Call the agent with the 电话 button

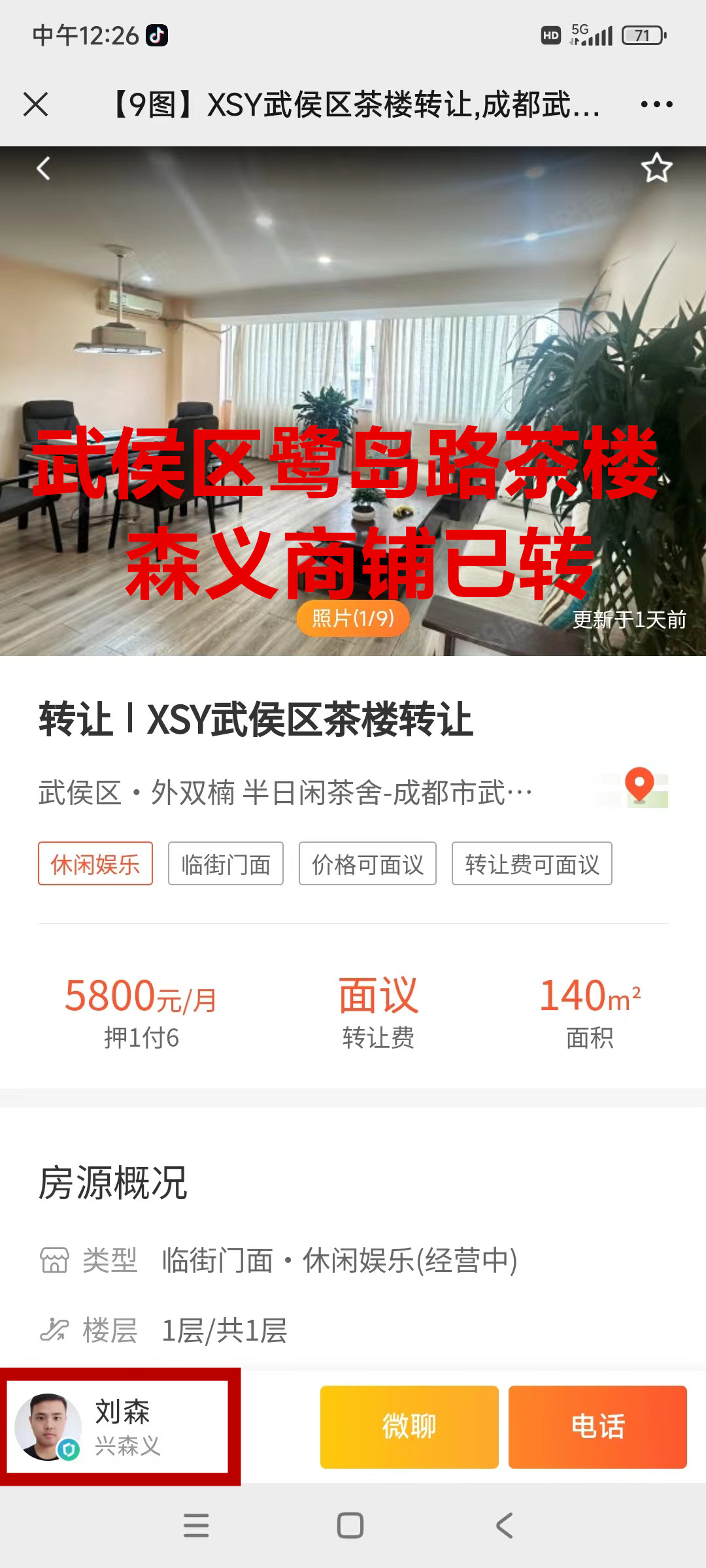[597, 1427]
